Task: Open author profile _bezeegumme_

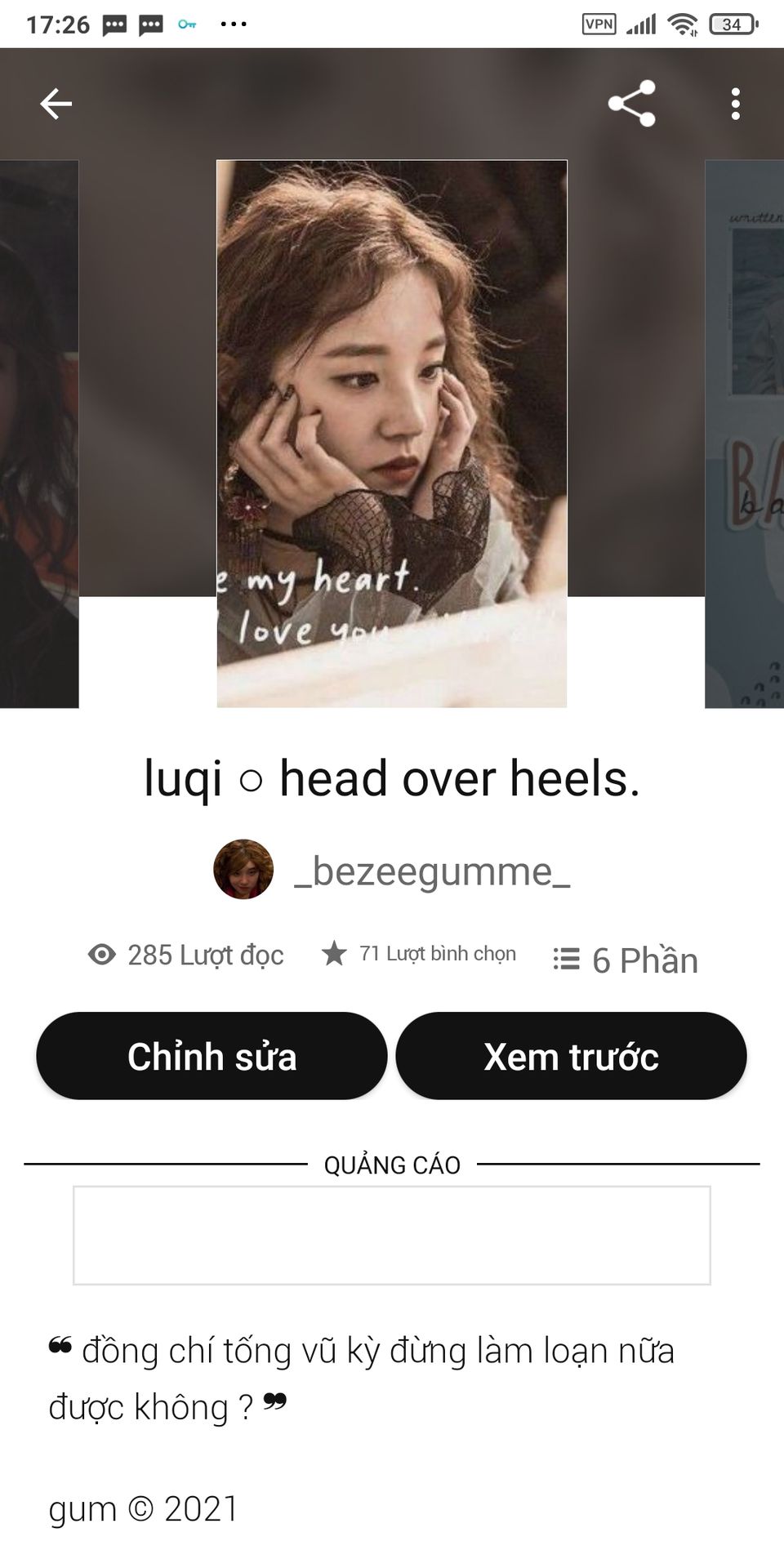Action: pyautogui.click(x=392, y=871)
